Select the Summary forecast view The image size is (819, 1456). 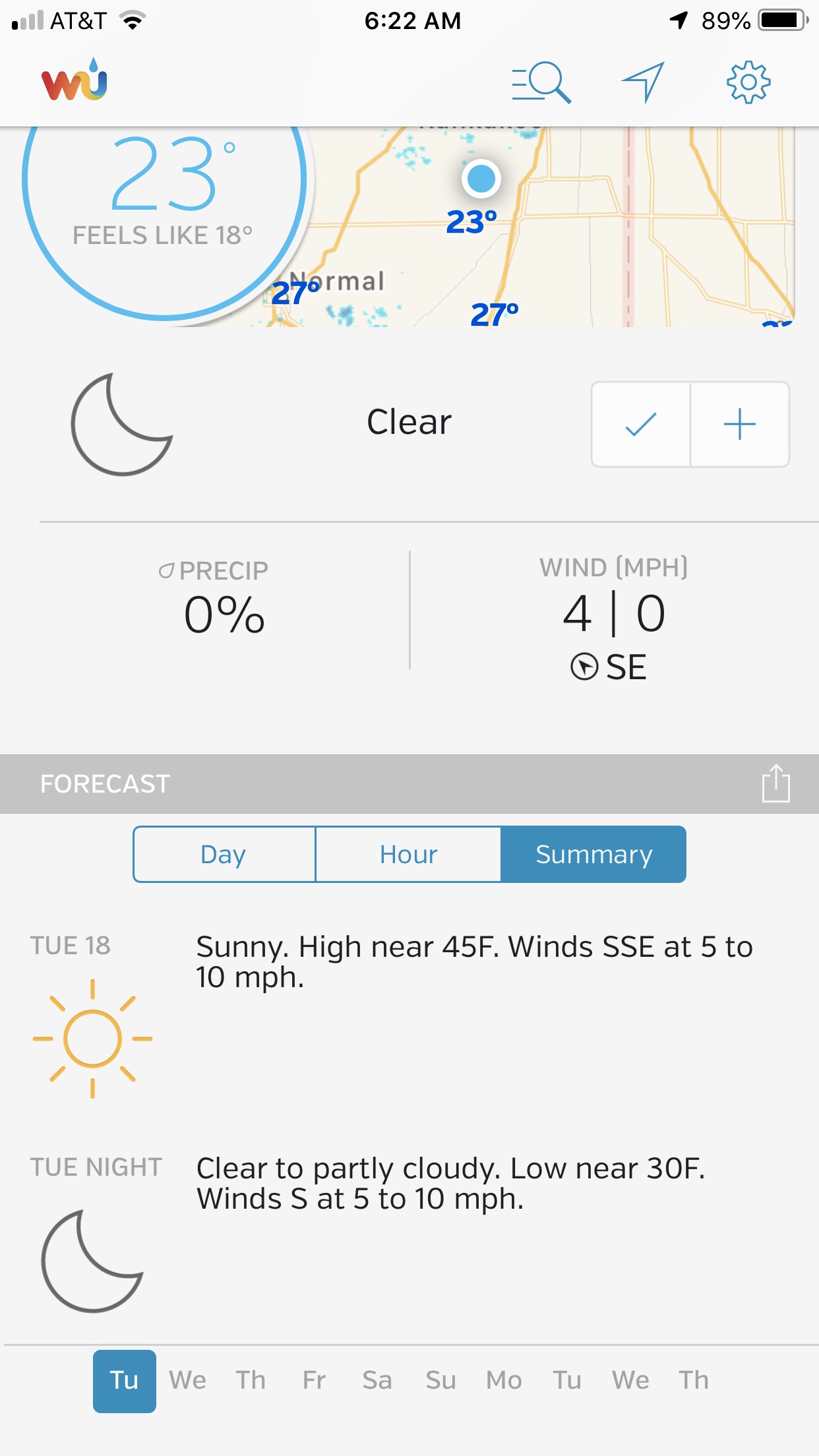tap(593, 854)
